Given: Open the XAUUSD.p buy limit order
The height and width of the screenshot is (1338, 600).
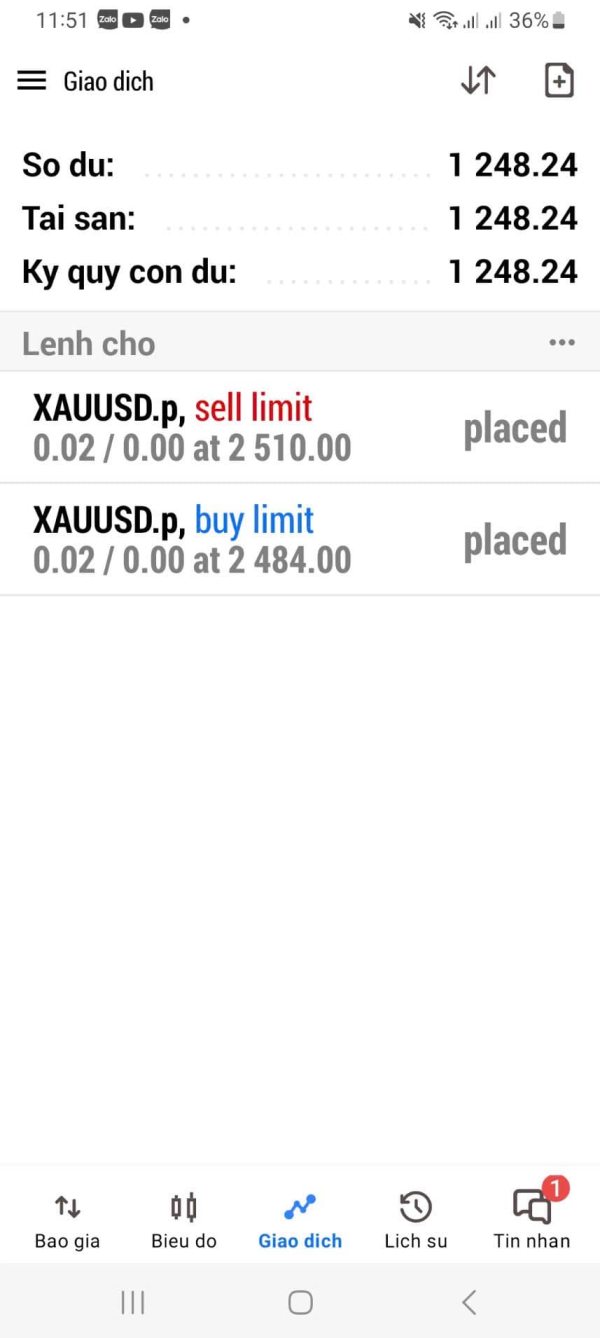Looking at the screenshot, I should (x=300, y=540).
